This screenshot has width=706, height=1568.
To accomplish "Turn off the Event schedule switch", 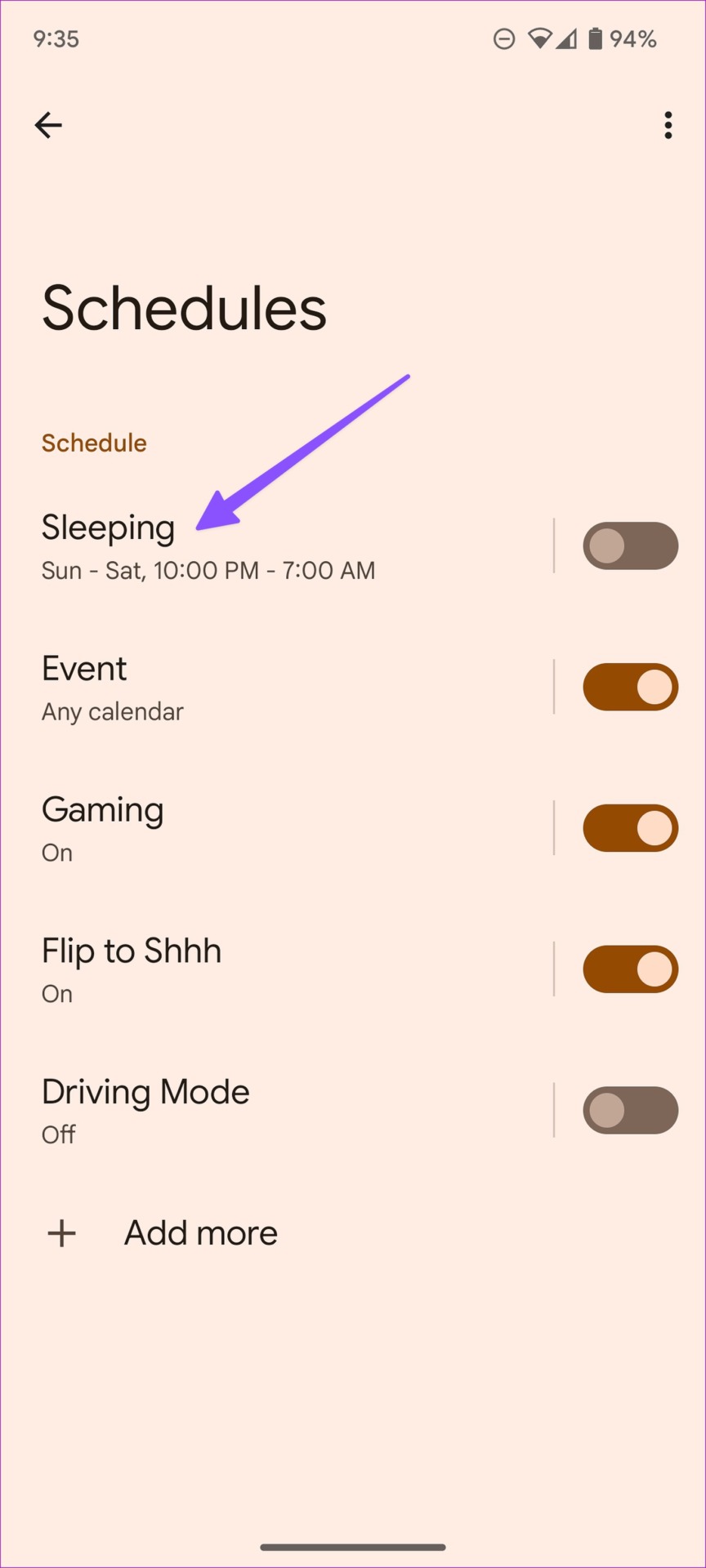I will pos(630,687).
